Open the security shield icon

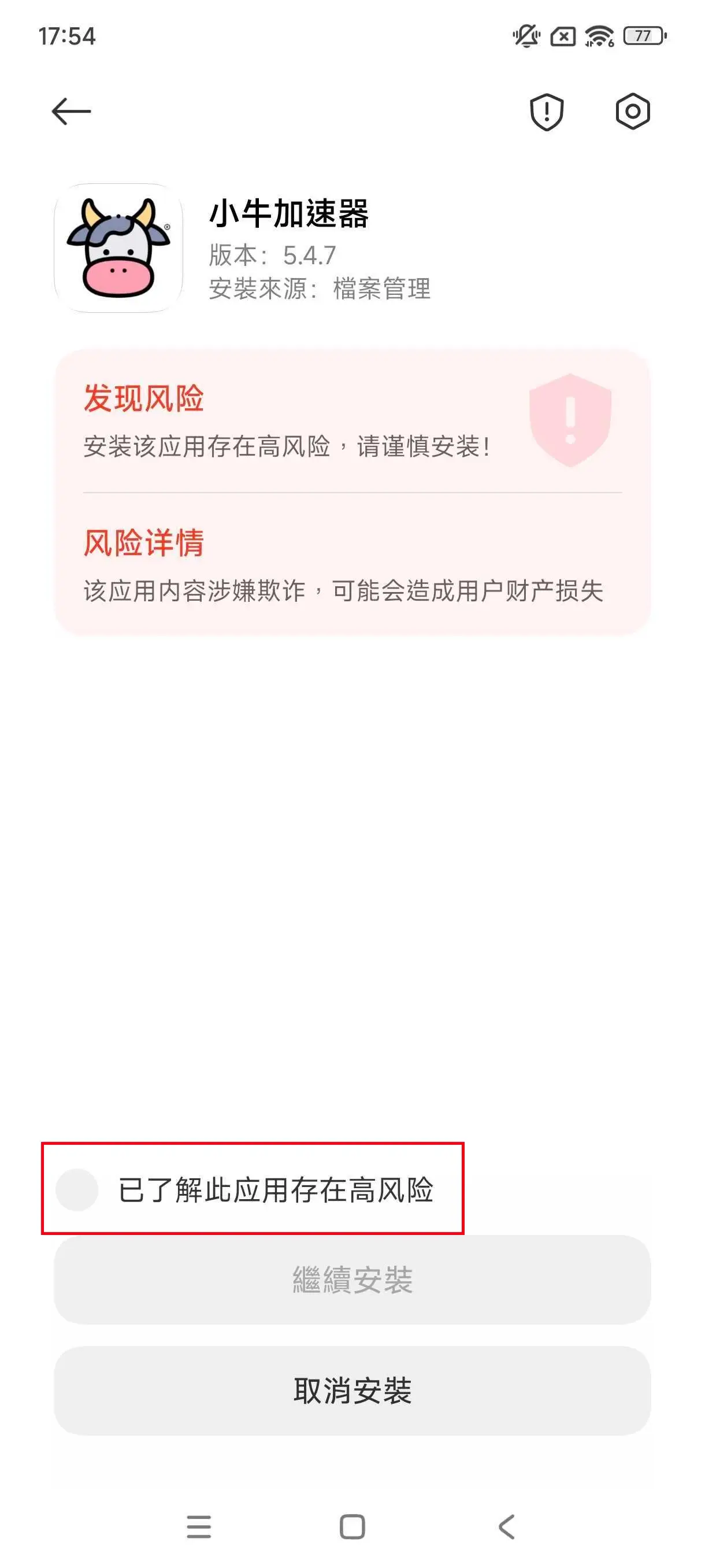point(546,112)
